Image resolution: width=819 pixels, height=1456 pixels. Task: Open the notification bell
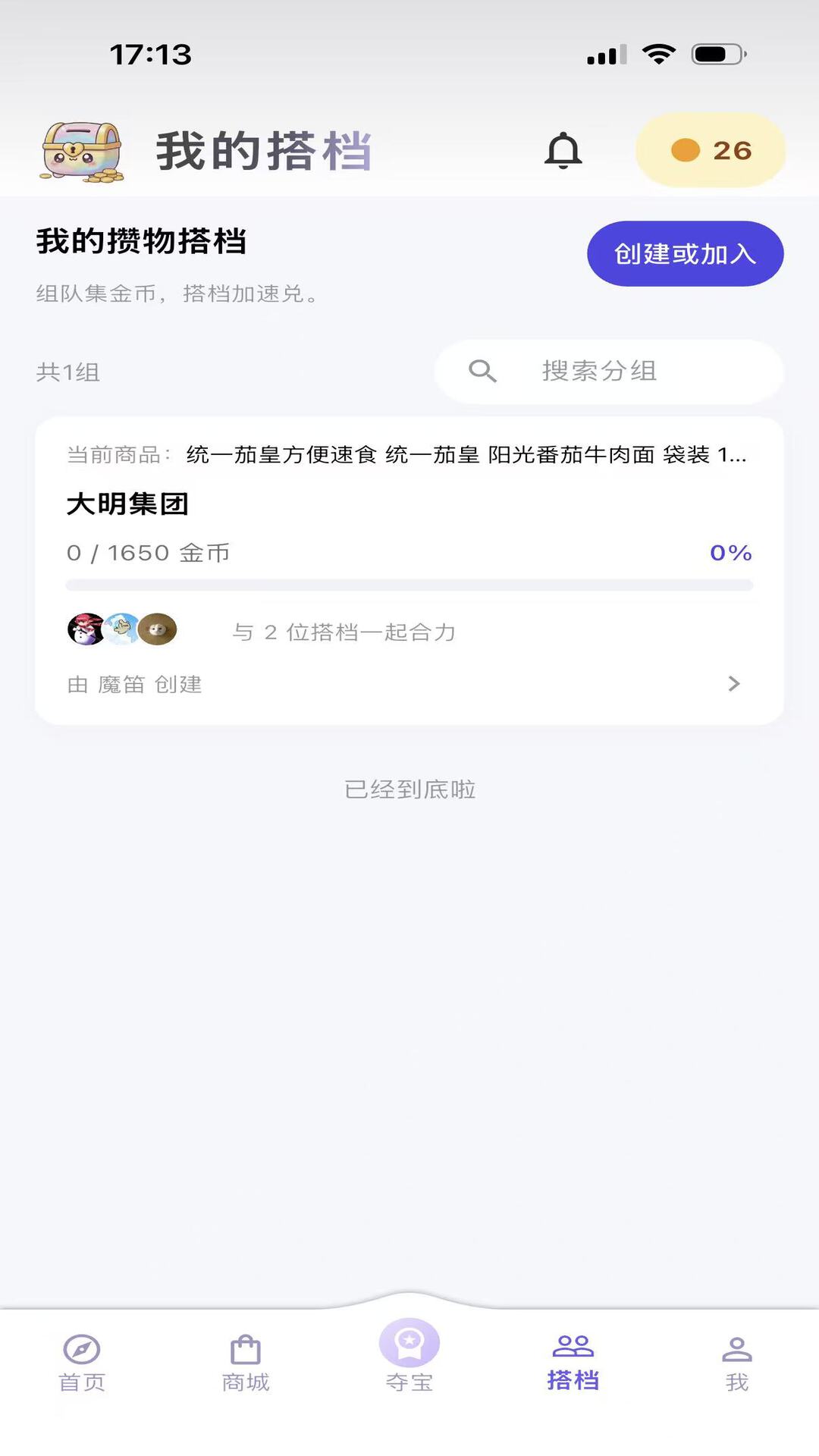click(563, 149)
